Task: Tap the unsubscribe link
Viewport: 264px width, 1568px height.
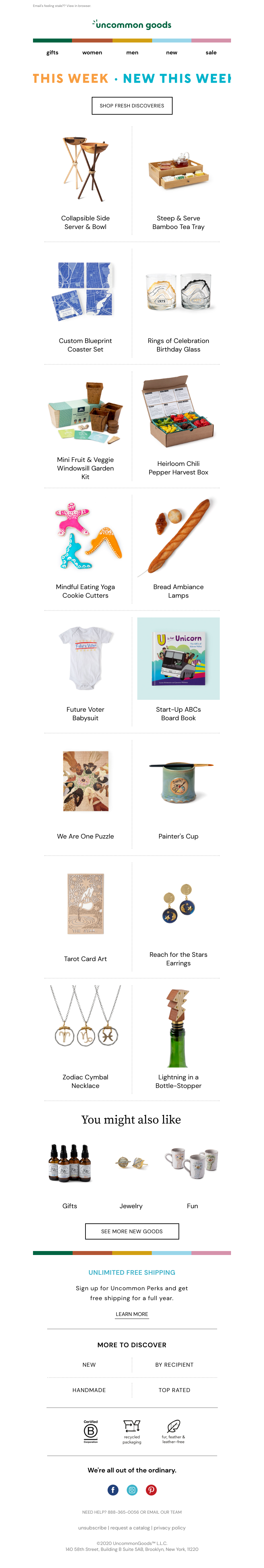Action: coord(92,1527)
